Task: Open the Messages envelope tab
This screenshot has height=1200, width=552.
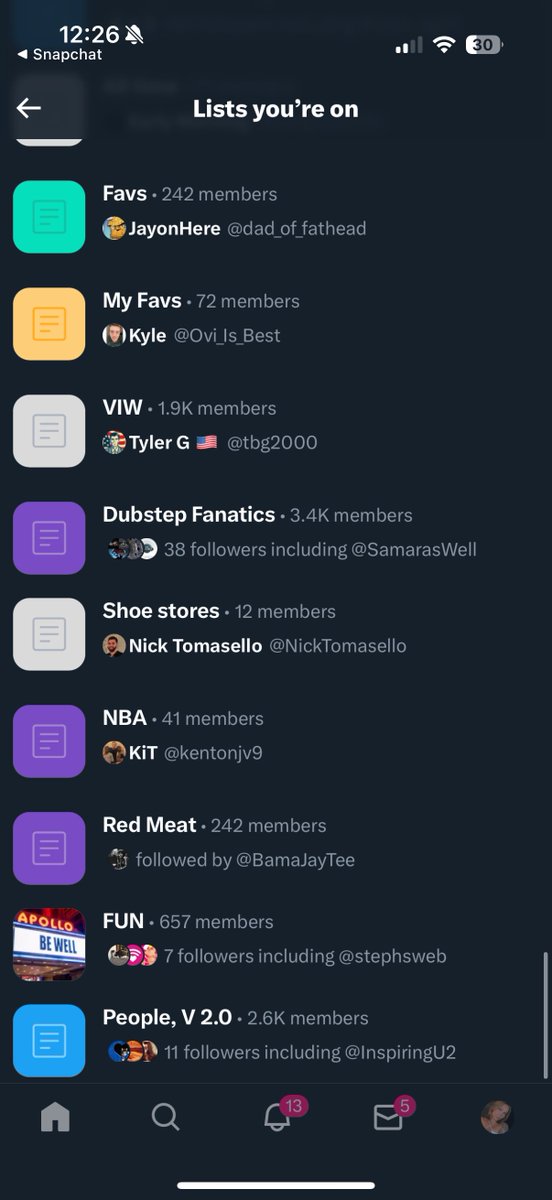Action: point(388,1116)
